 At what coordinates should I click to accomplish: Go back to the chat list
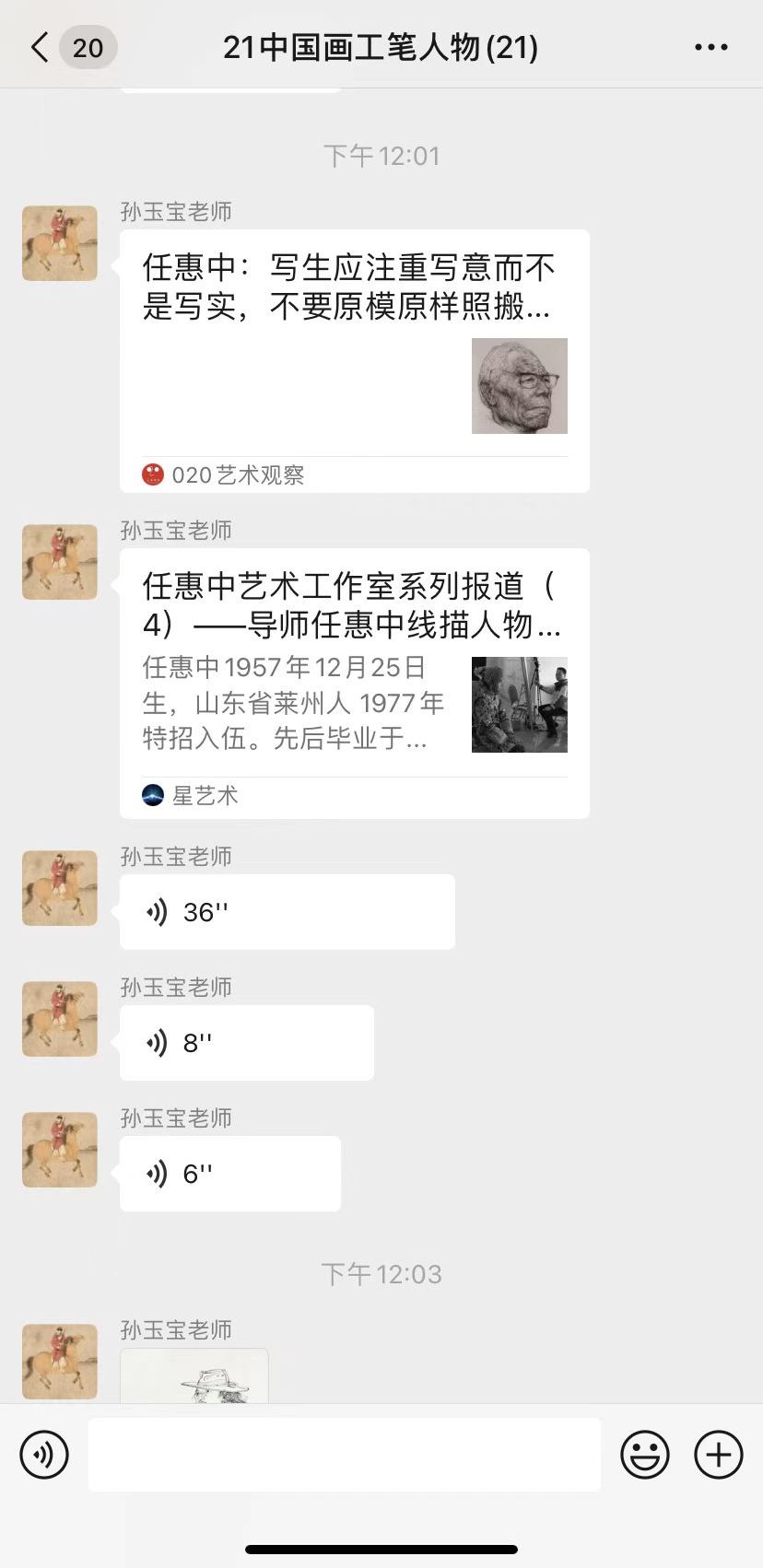[x=41, y=48]
